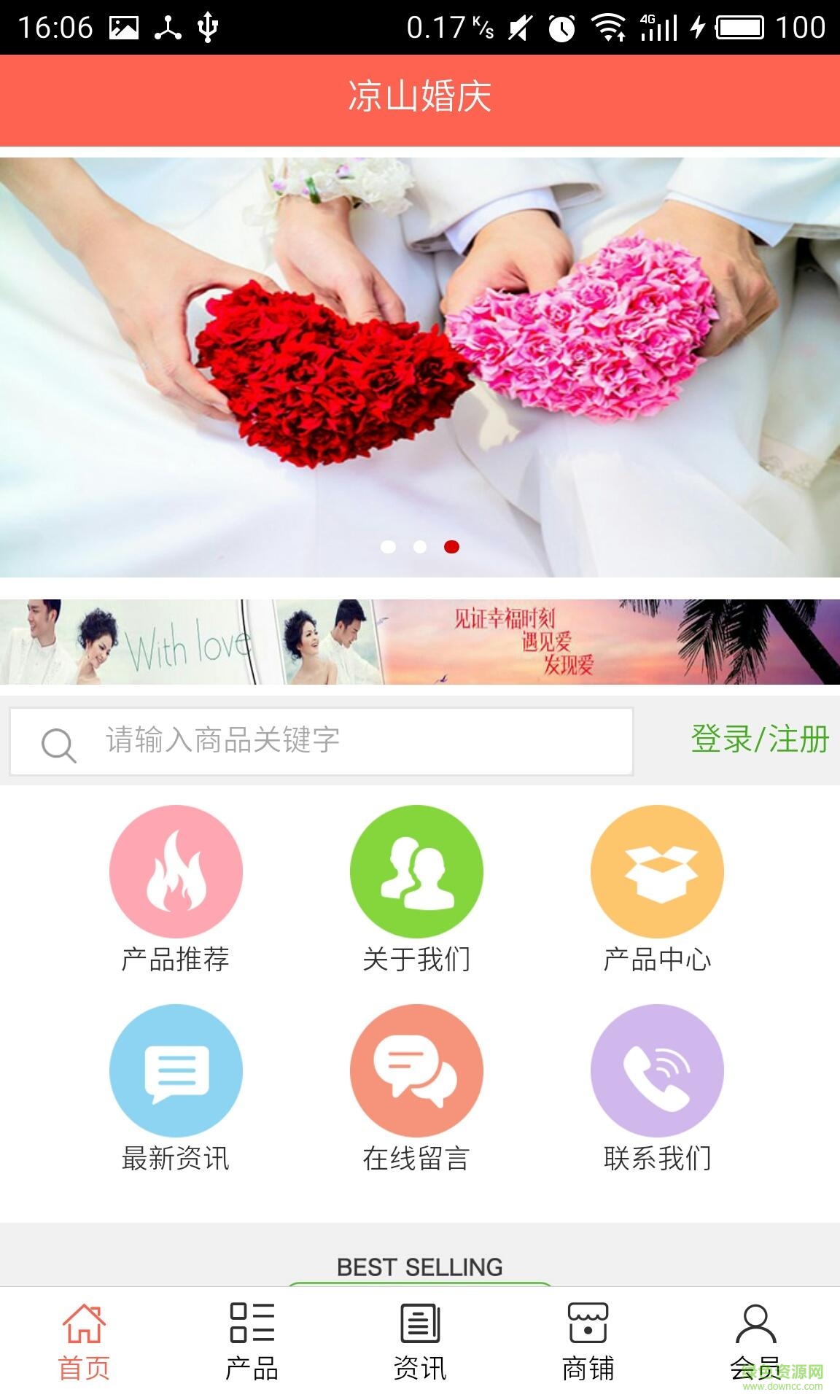
Task: Switch to the 资讯 news tab
Action: coord(420,1342)
